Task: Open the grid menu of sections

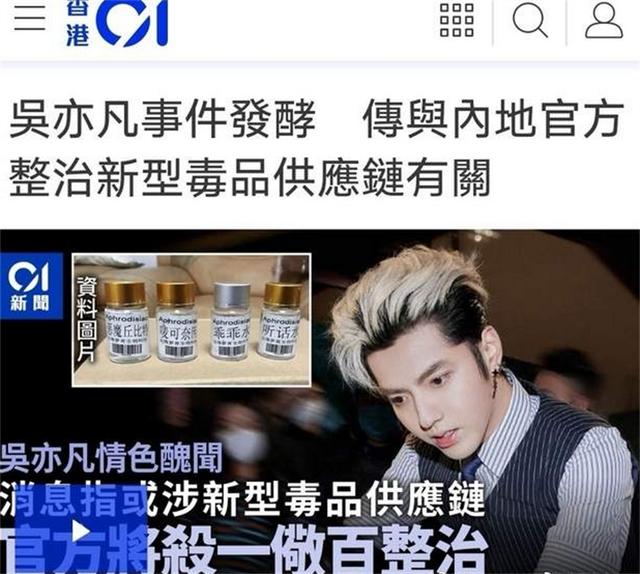Action: click(x=457, y=20)
